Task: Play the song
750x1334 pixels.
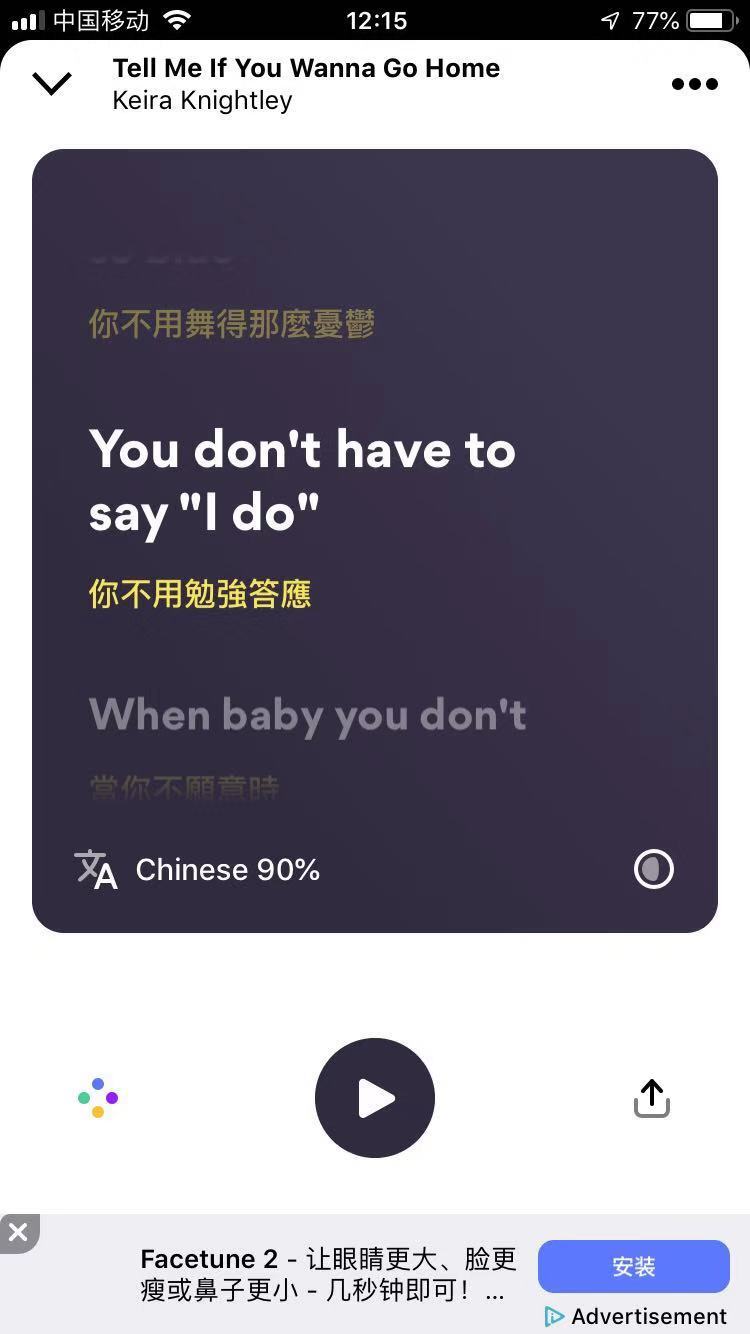Action: 375,1098
